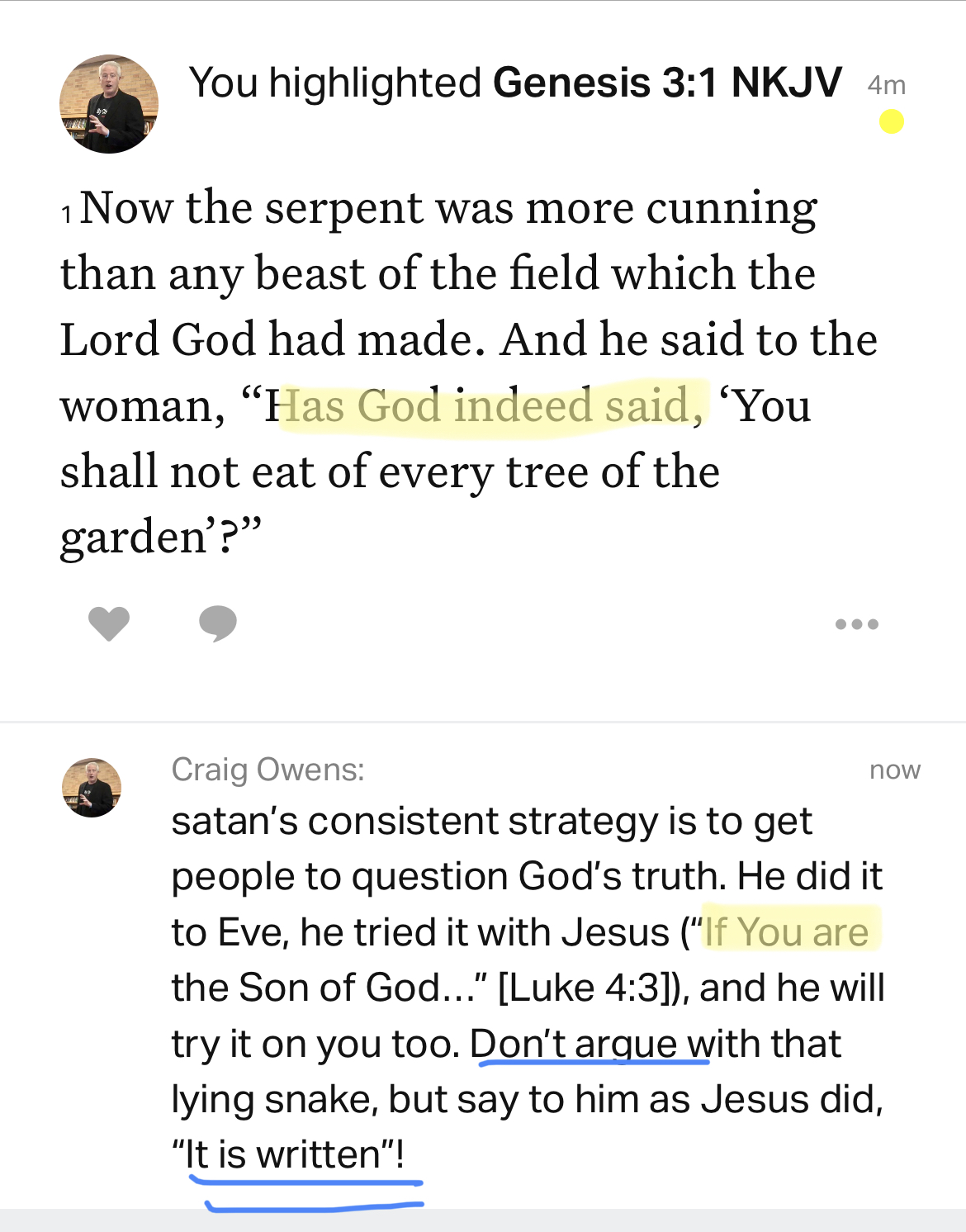Open the profile picture beside the highlight heading
Viewport: 966px width, 1232px height.
click(109, 104)
